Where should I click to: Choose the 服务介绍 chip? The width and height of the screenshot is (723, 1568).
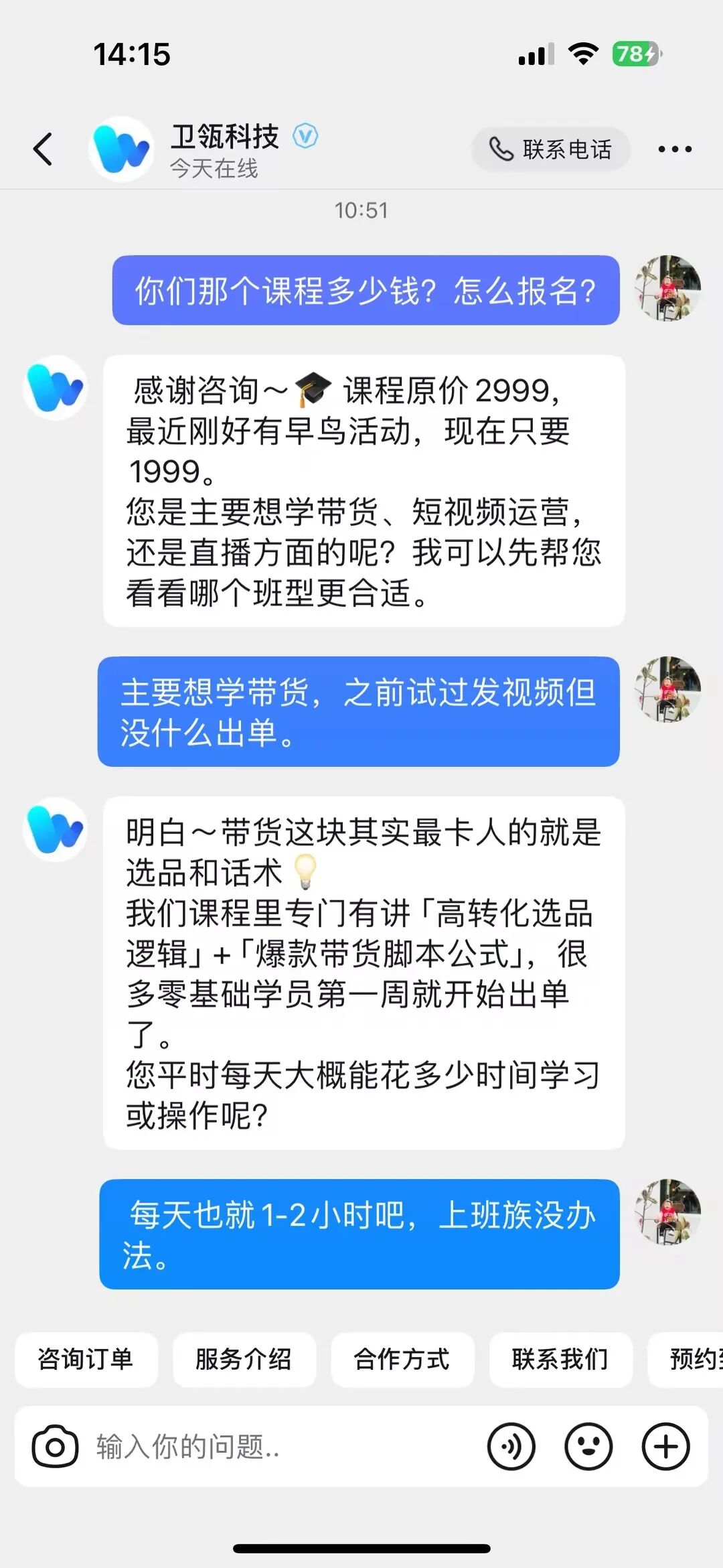244,1359
